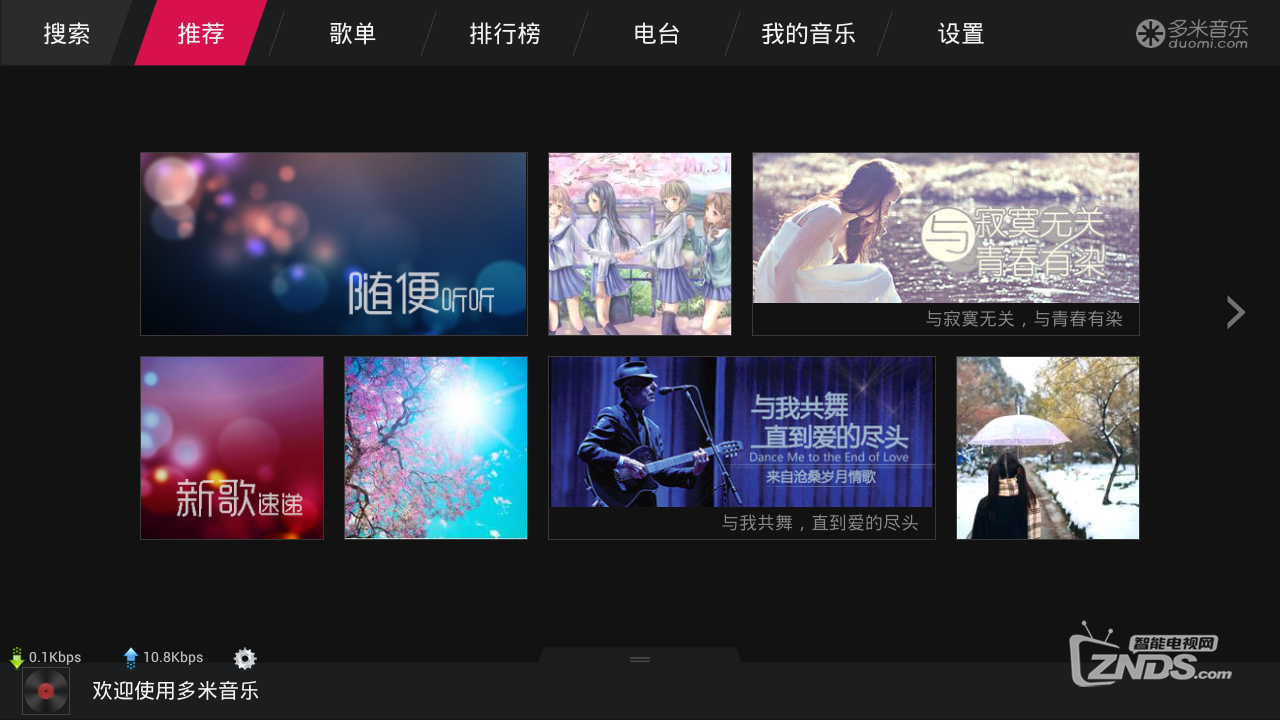
Task: Tap the vinyl record album cover
Action: [46, 691]
